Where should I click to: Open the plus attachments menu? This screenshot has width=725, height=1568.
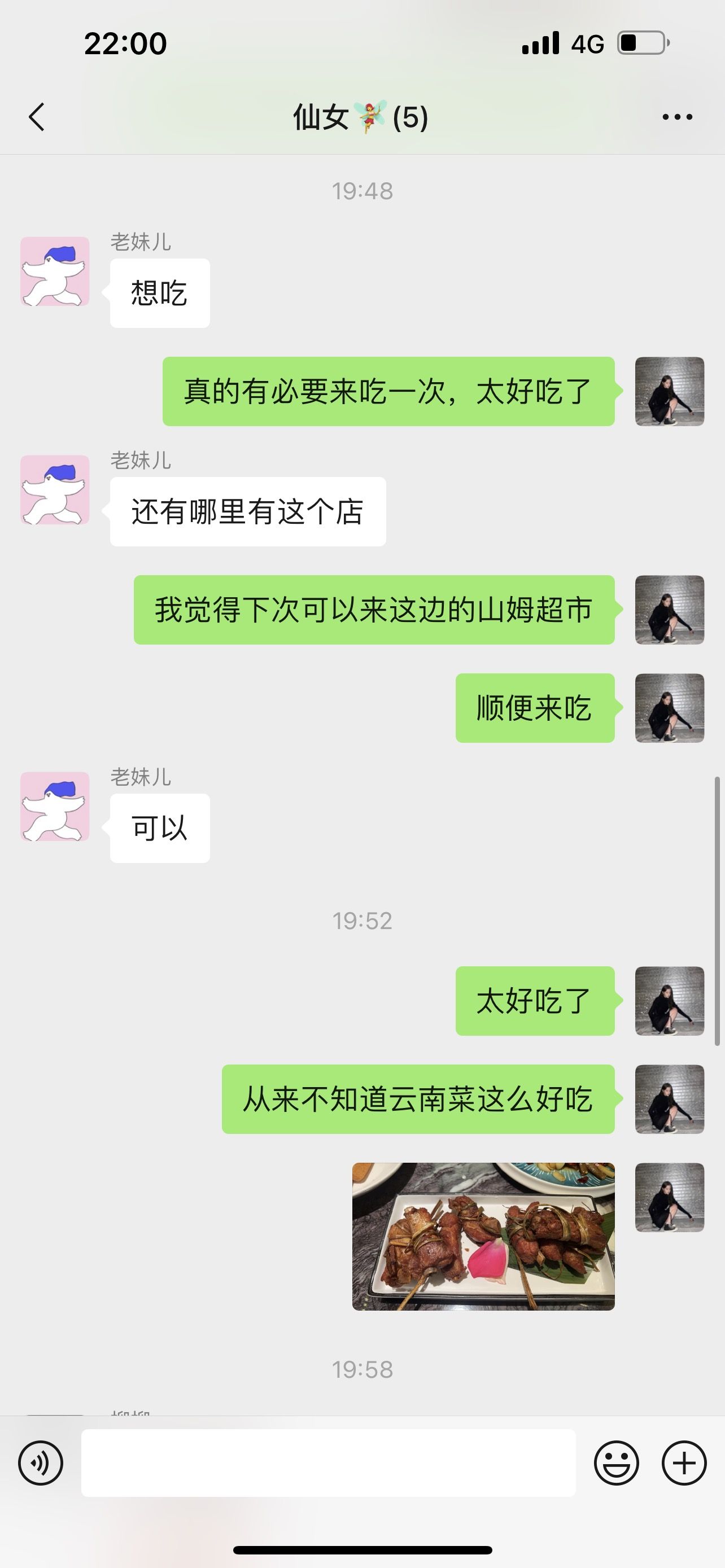pyautogui.click(x=684, y=1462)
